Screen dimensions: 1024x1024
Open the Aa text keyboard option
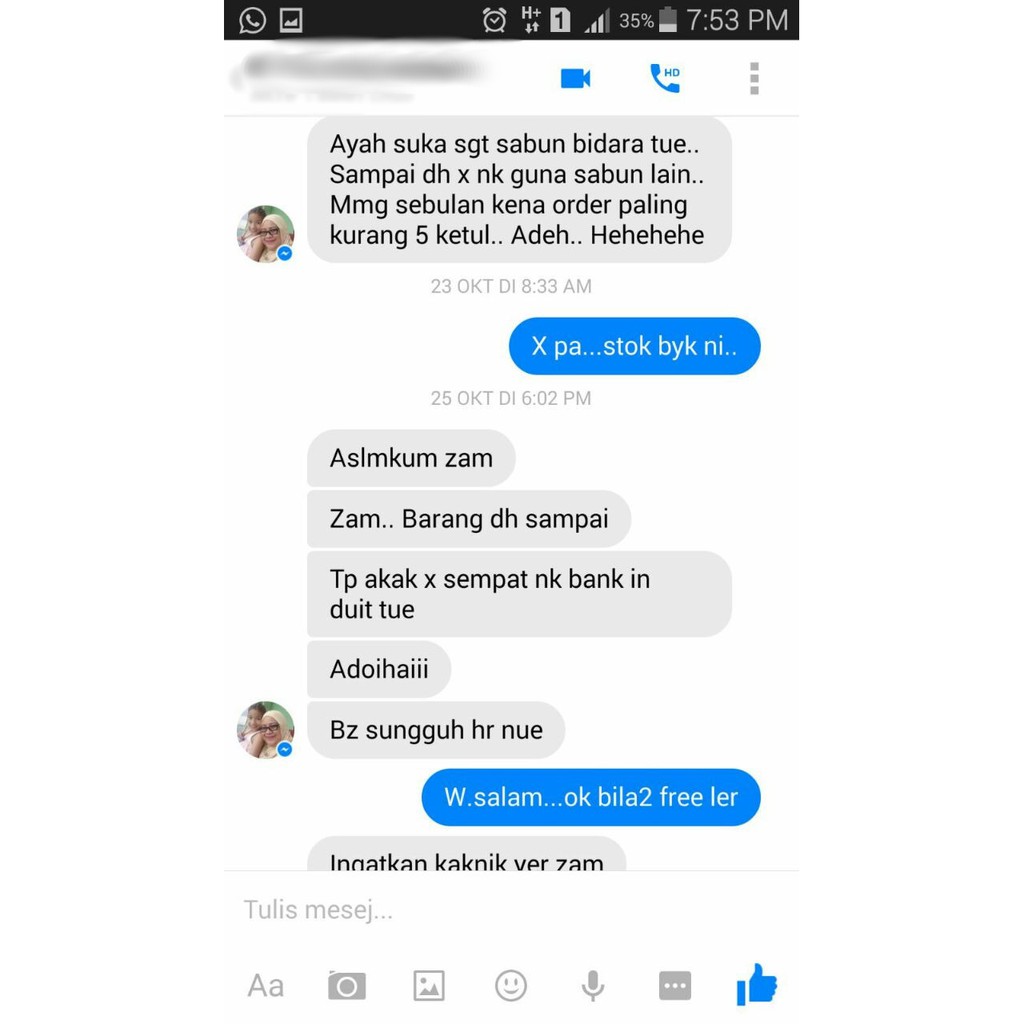[x=266, y=985]
